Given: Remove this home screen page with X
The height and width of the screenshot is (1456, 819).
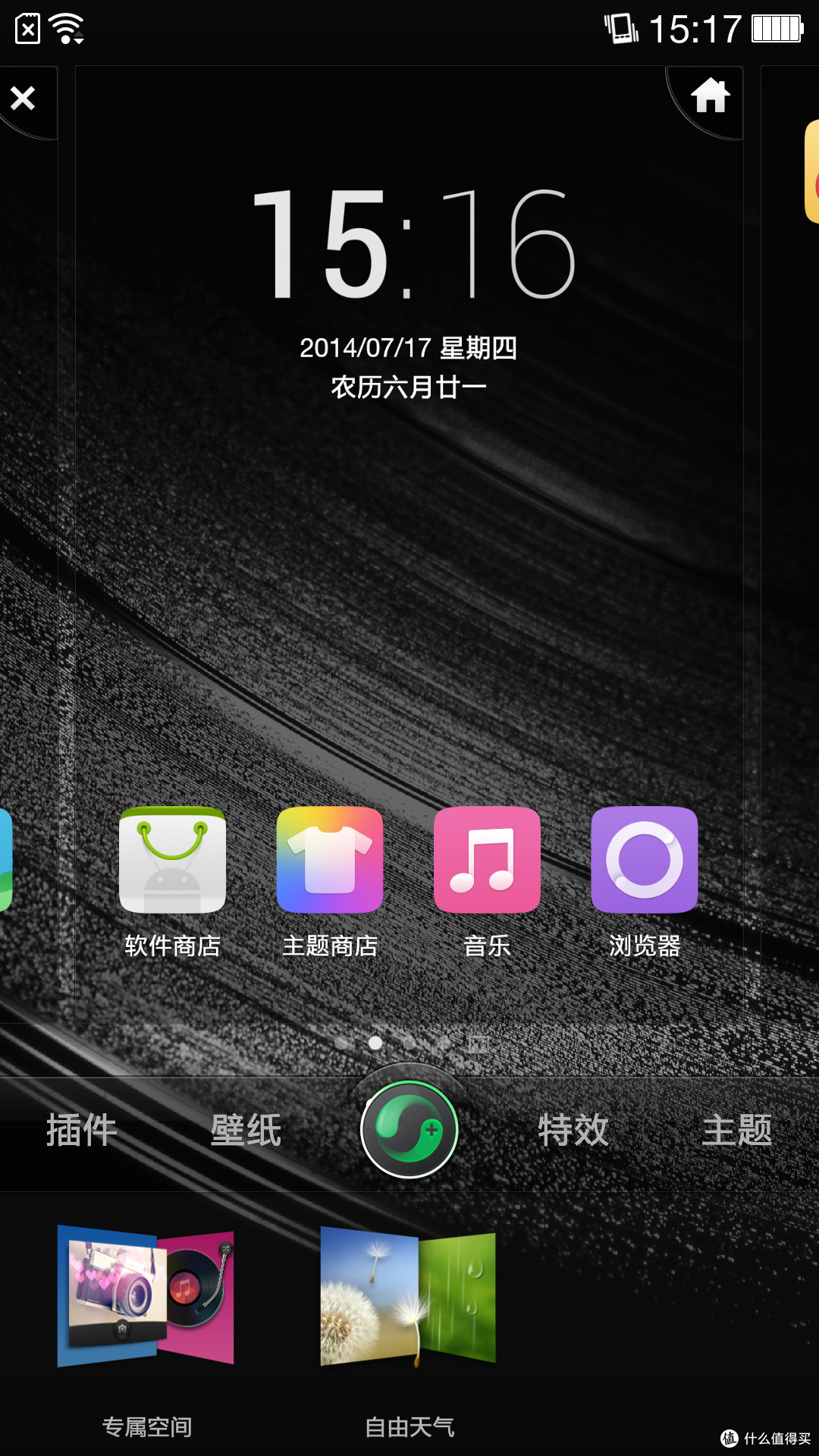Looking at the screenshot, I should point(23,99).
